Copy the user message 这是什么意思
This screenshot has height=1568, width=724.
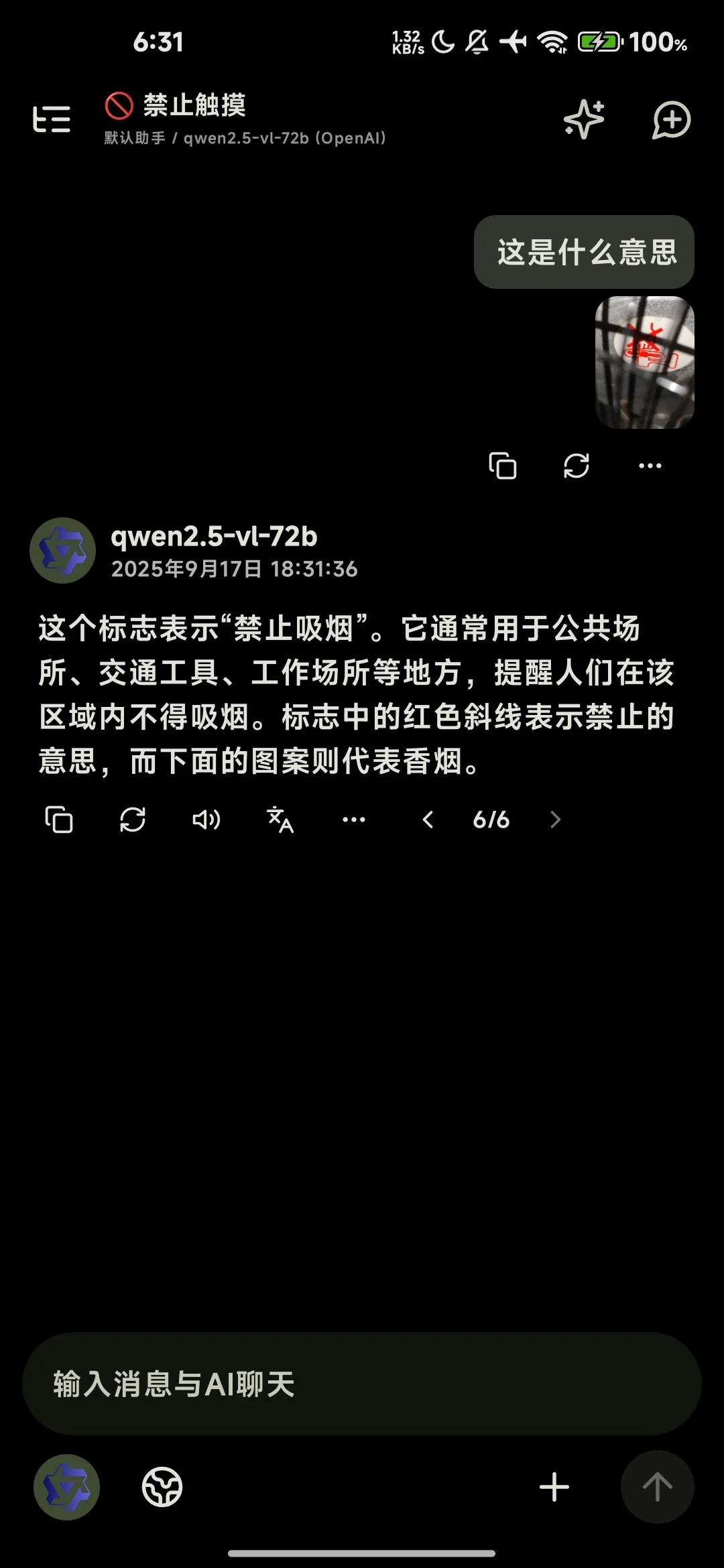pyautogui.click(x=503, y=466)
